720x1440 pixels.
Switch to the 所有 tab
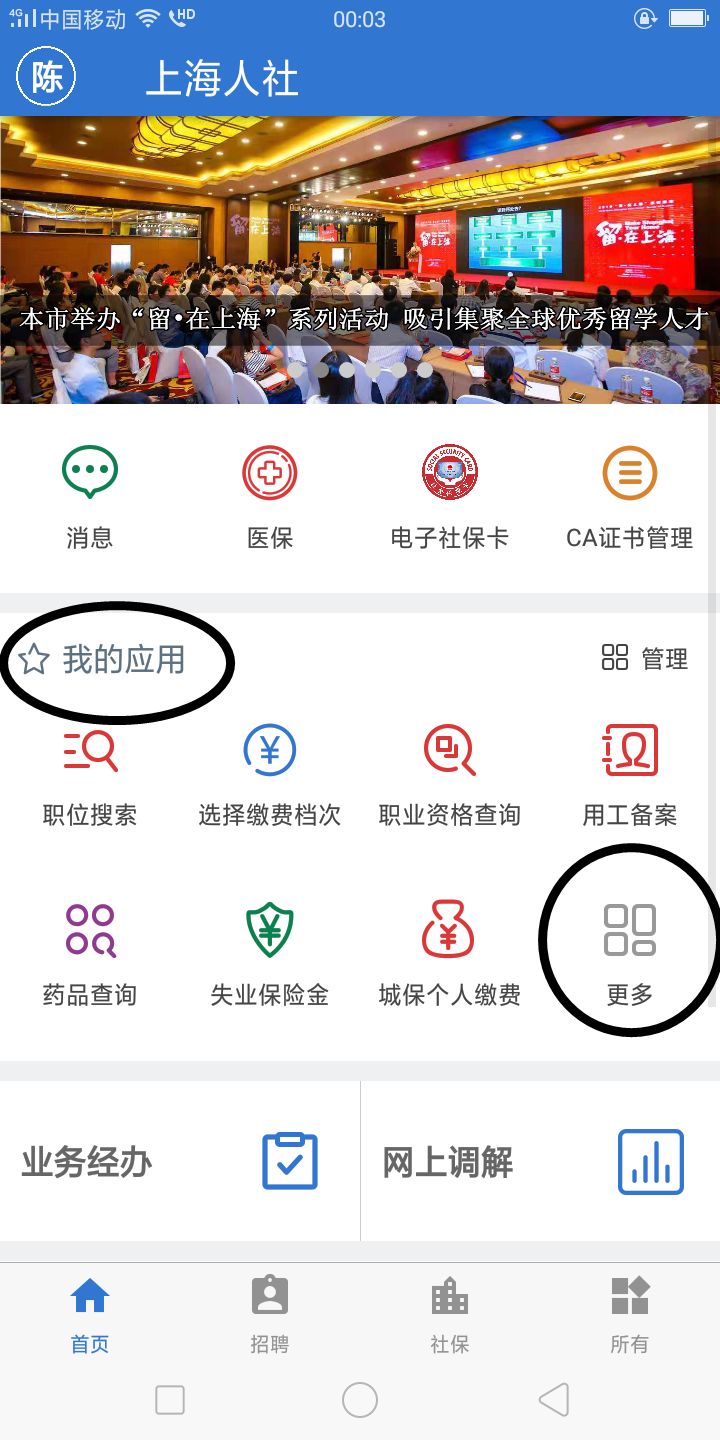tap(629, 1314)
